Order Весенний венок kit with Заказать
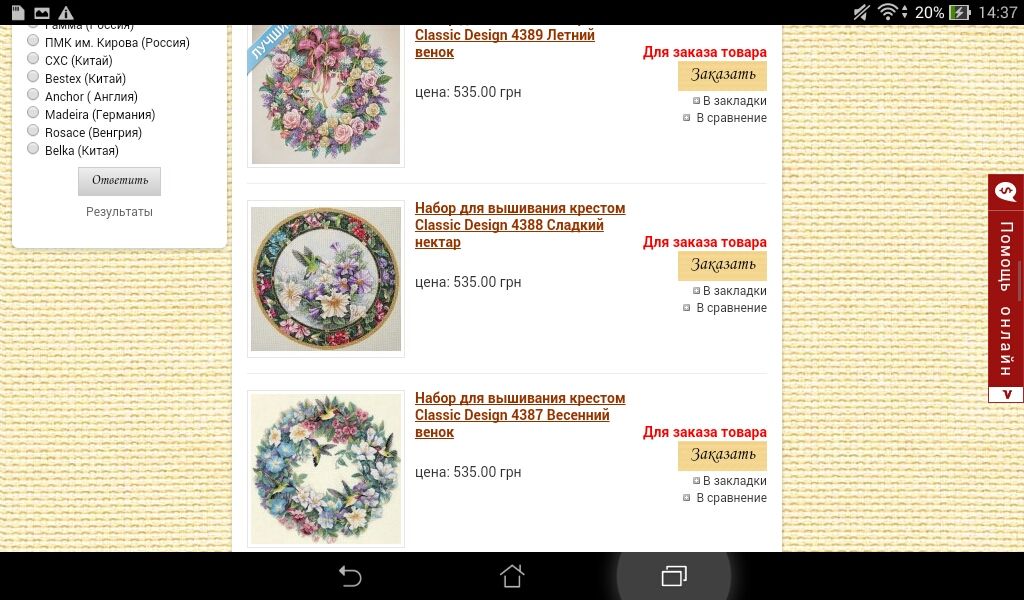1024x600 pixels. click(x=722, y=455)
